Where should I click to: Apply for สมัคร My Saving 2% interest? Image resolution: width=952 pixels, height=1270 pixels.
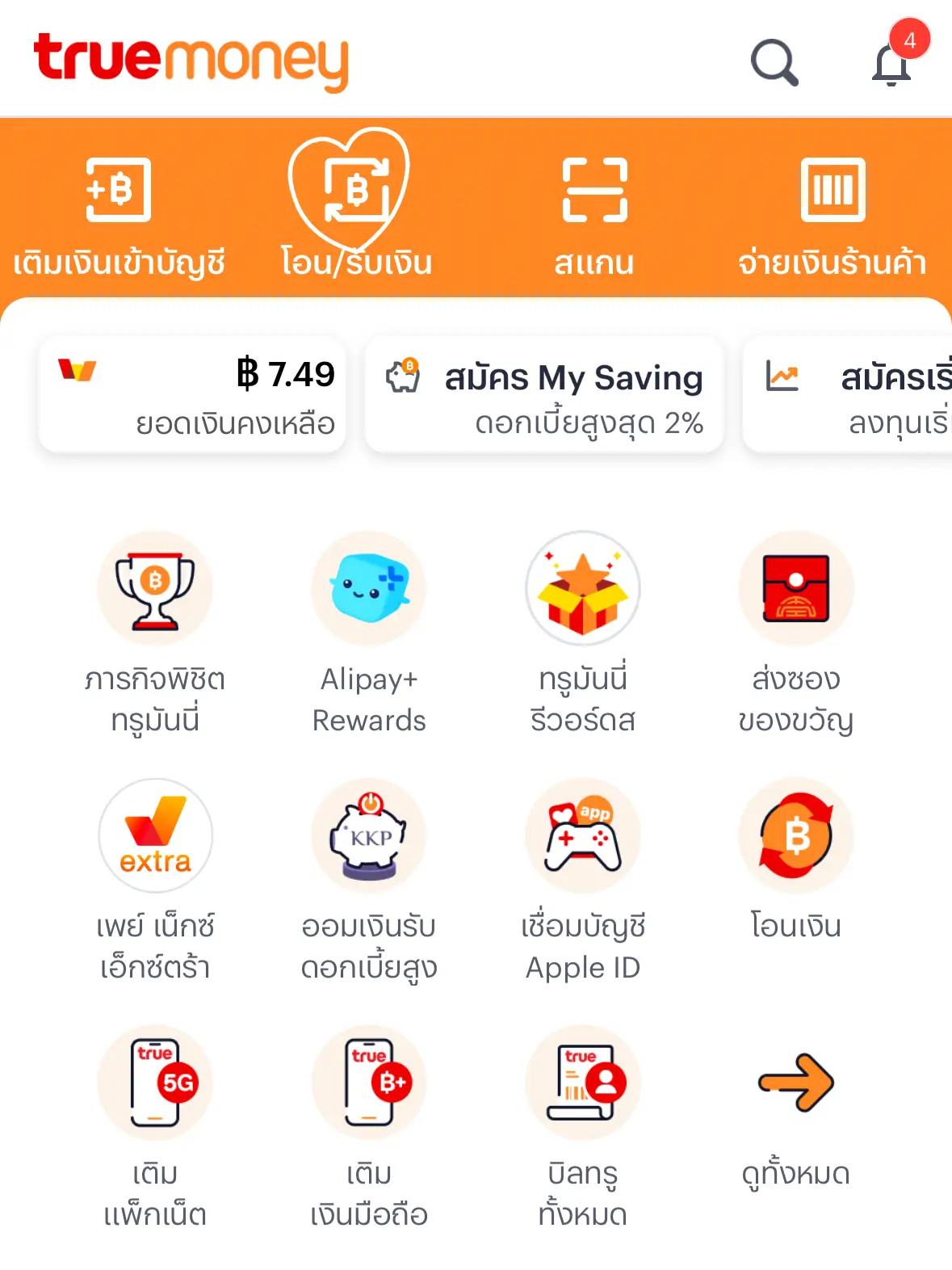pyautogui.click(x=545, y=393)
